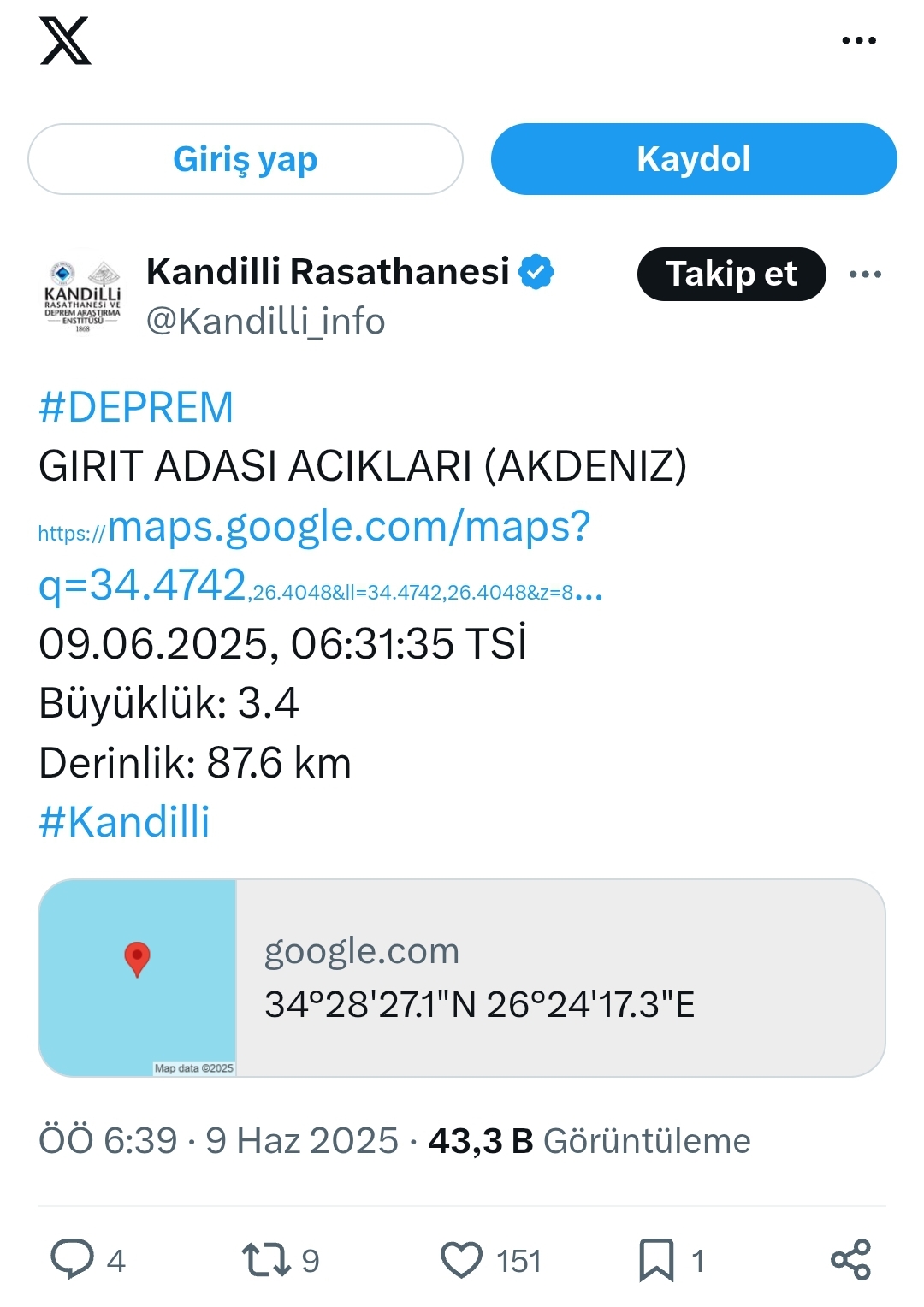Image resolution: width=924 pixels, height=1307 pixels.
Task: Tap the X logo at the top
Action: coord(65,41)
